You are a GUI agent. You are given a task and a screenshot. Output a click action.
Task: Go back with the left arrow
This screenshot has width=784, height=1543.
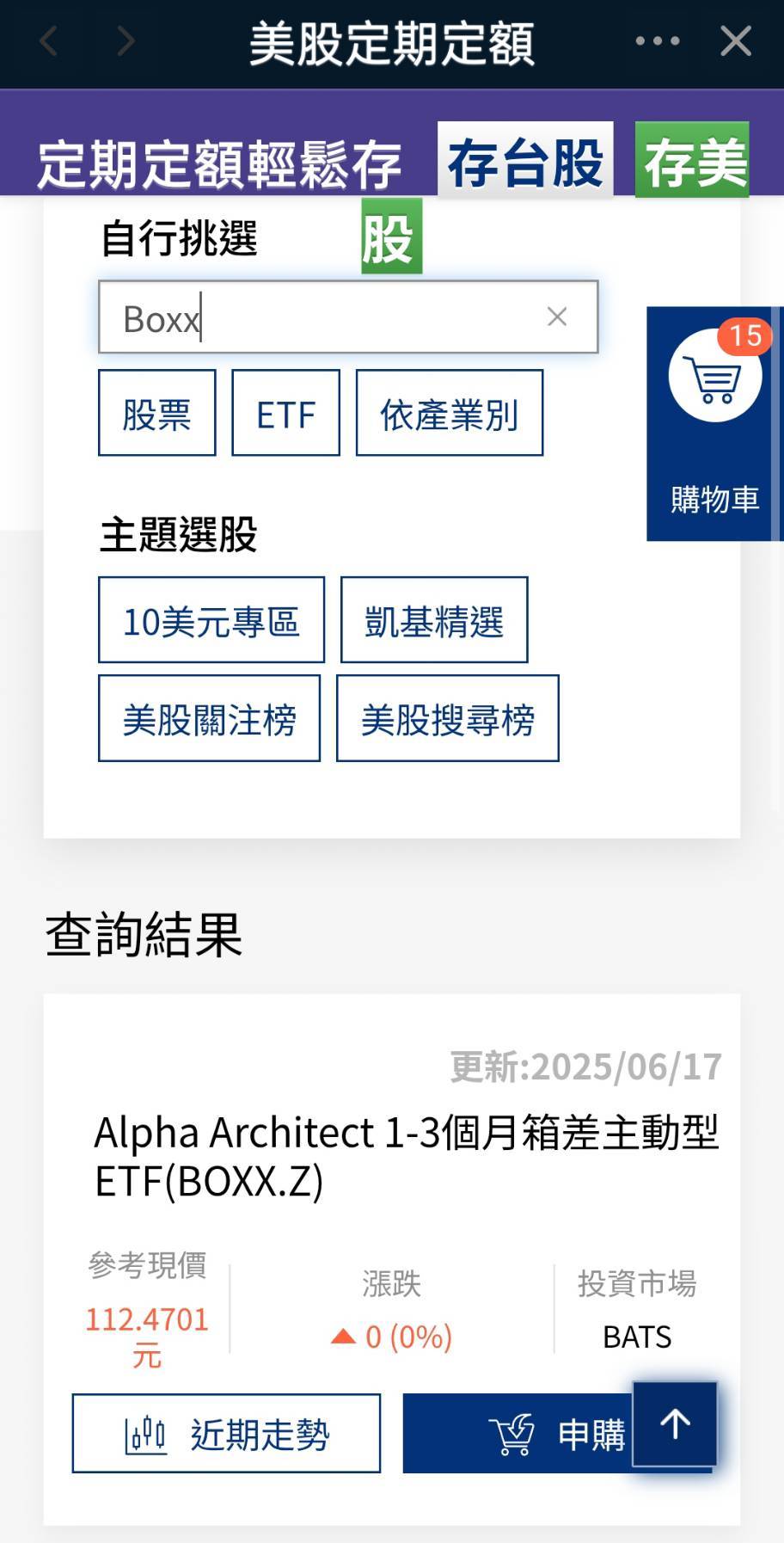tap(49, 40)
